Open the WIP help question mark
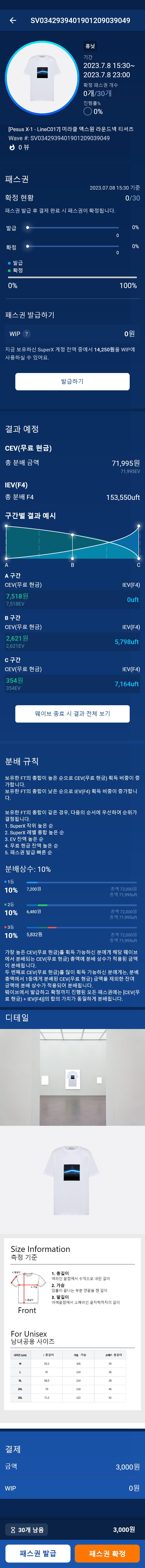The height and width of the screenshot is (1568, 145). click(x=26, y=334)
